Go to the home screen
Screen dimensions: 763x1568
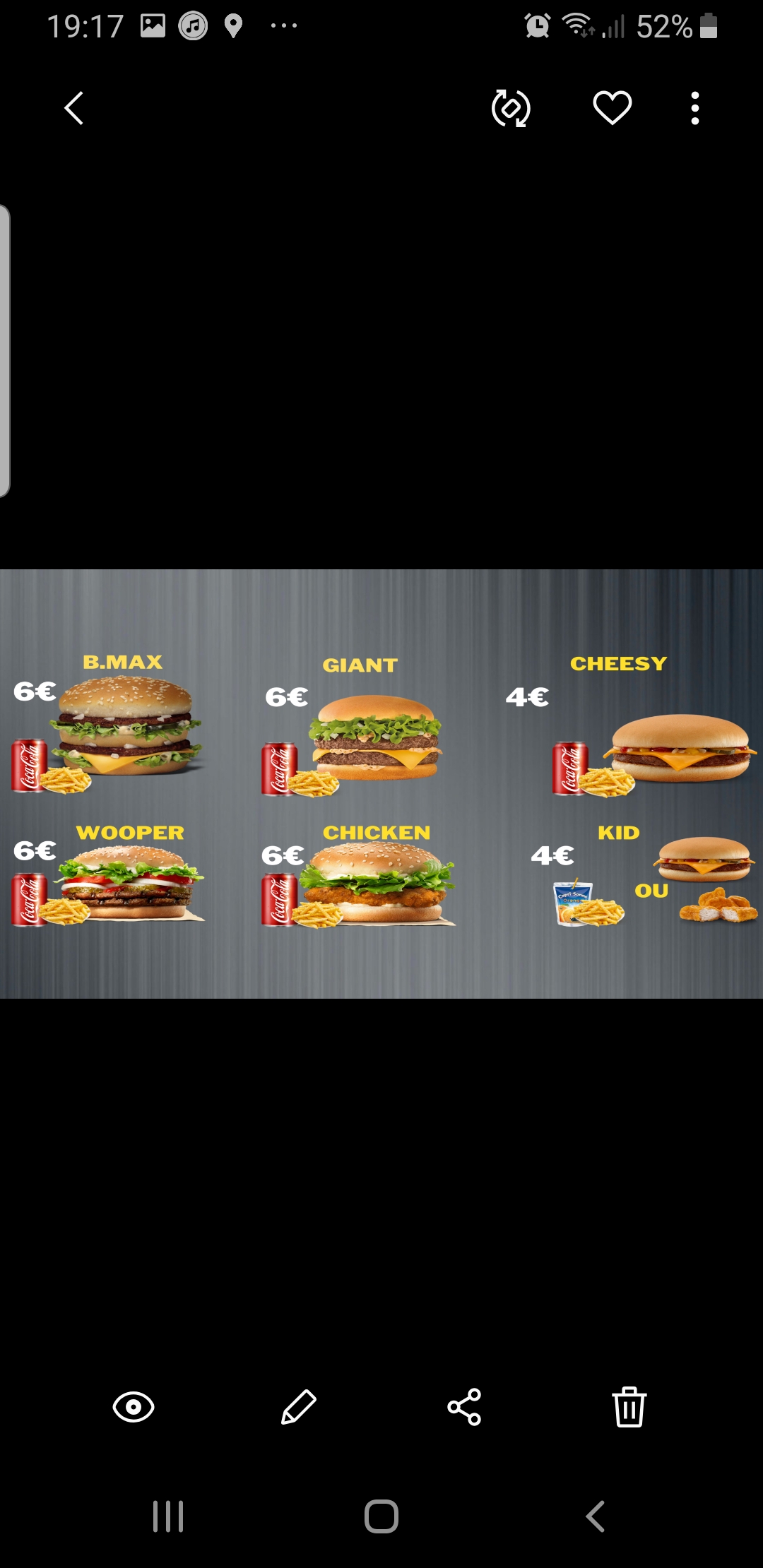pyautogui.click(x=381, y=1516)
